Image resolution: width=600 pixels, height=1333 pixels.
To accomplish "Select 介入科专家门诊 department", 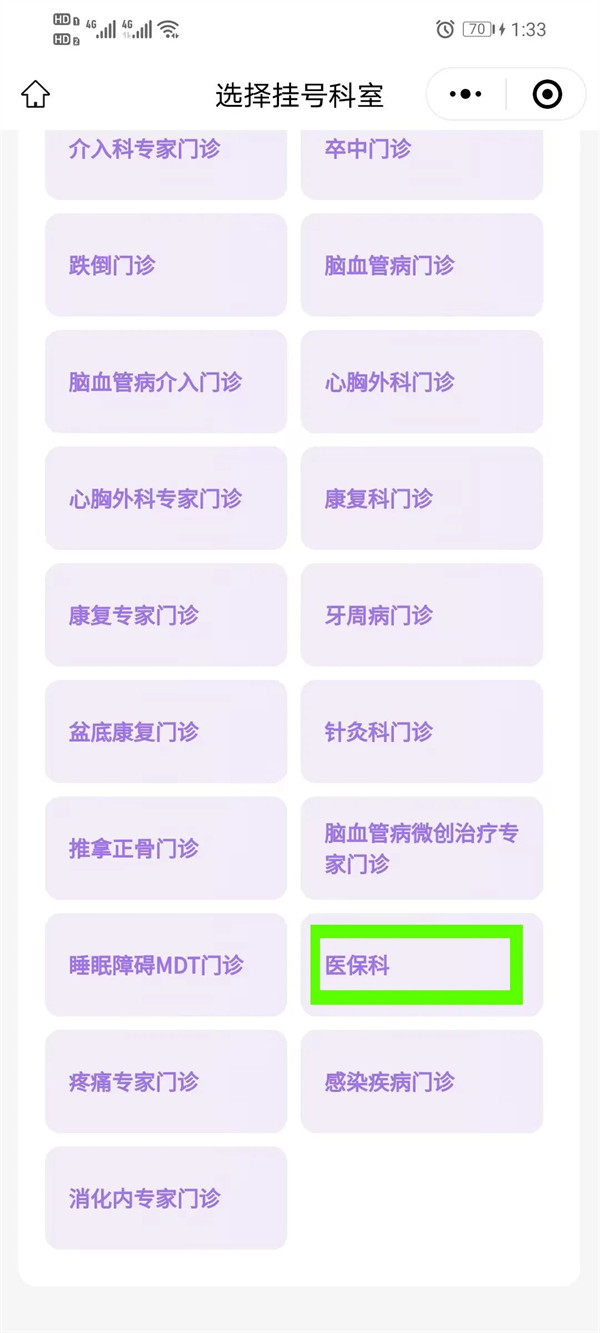I will tap(166, 155).
